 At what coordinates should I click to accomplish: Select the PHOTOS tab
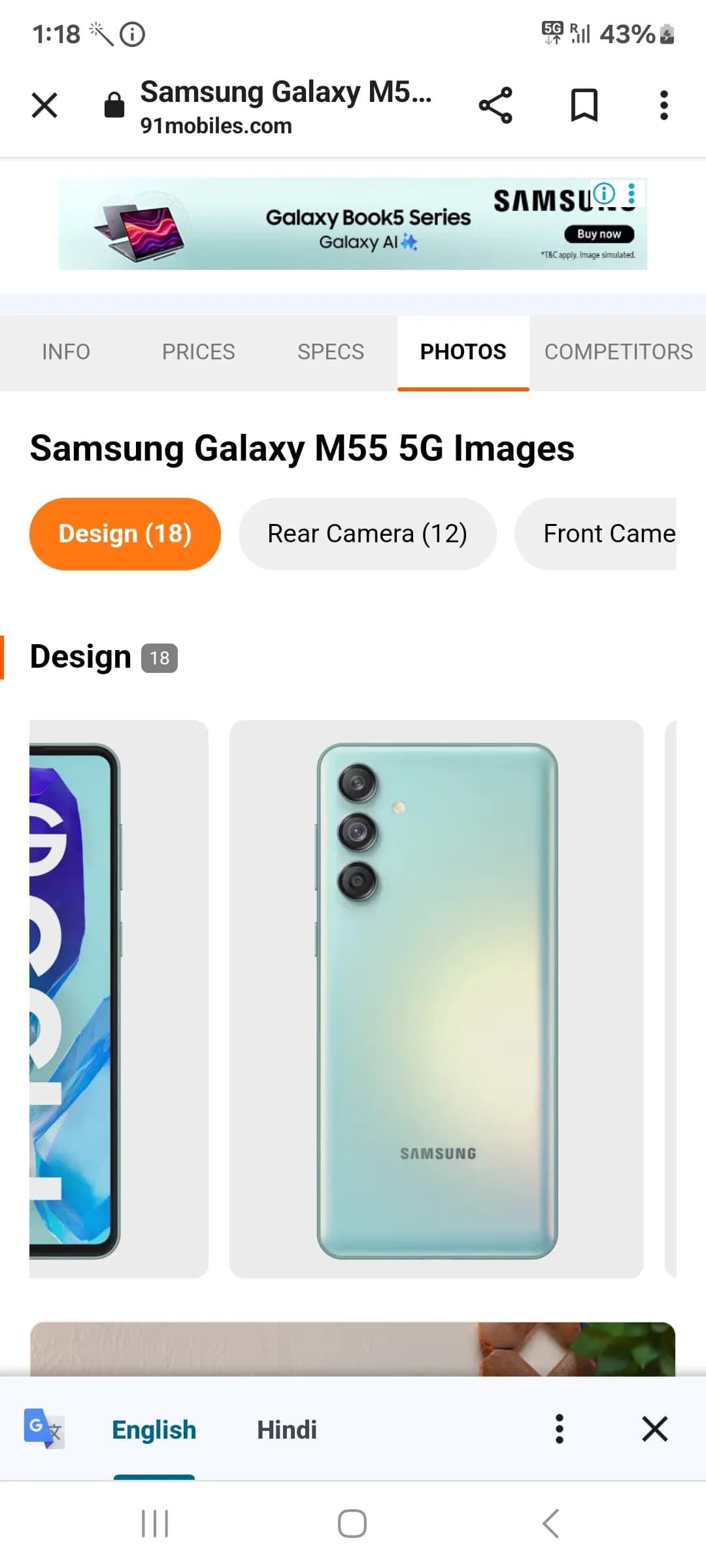point(463,352)
